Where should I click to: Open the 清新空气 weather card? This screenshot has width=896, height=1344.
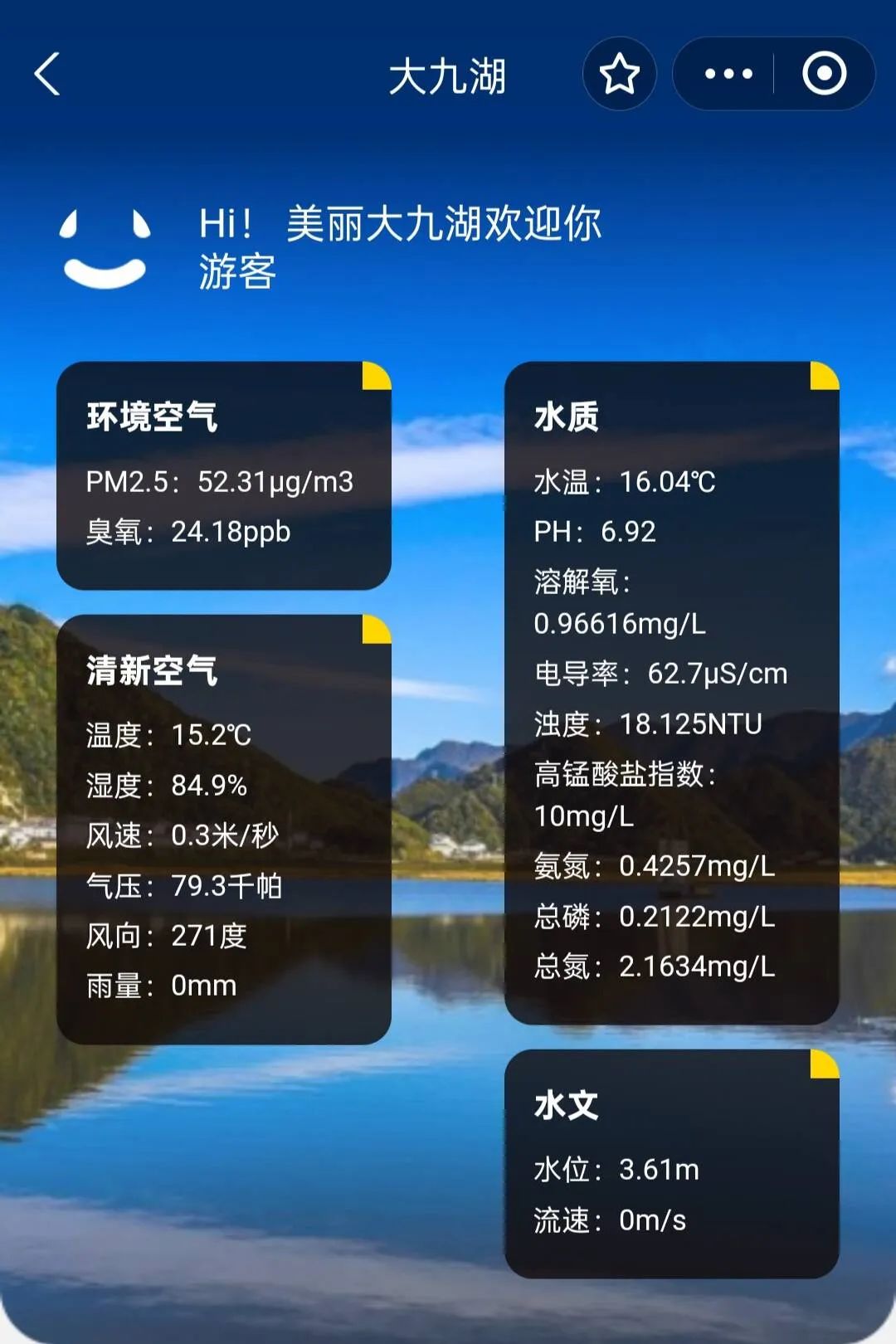223,830
